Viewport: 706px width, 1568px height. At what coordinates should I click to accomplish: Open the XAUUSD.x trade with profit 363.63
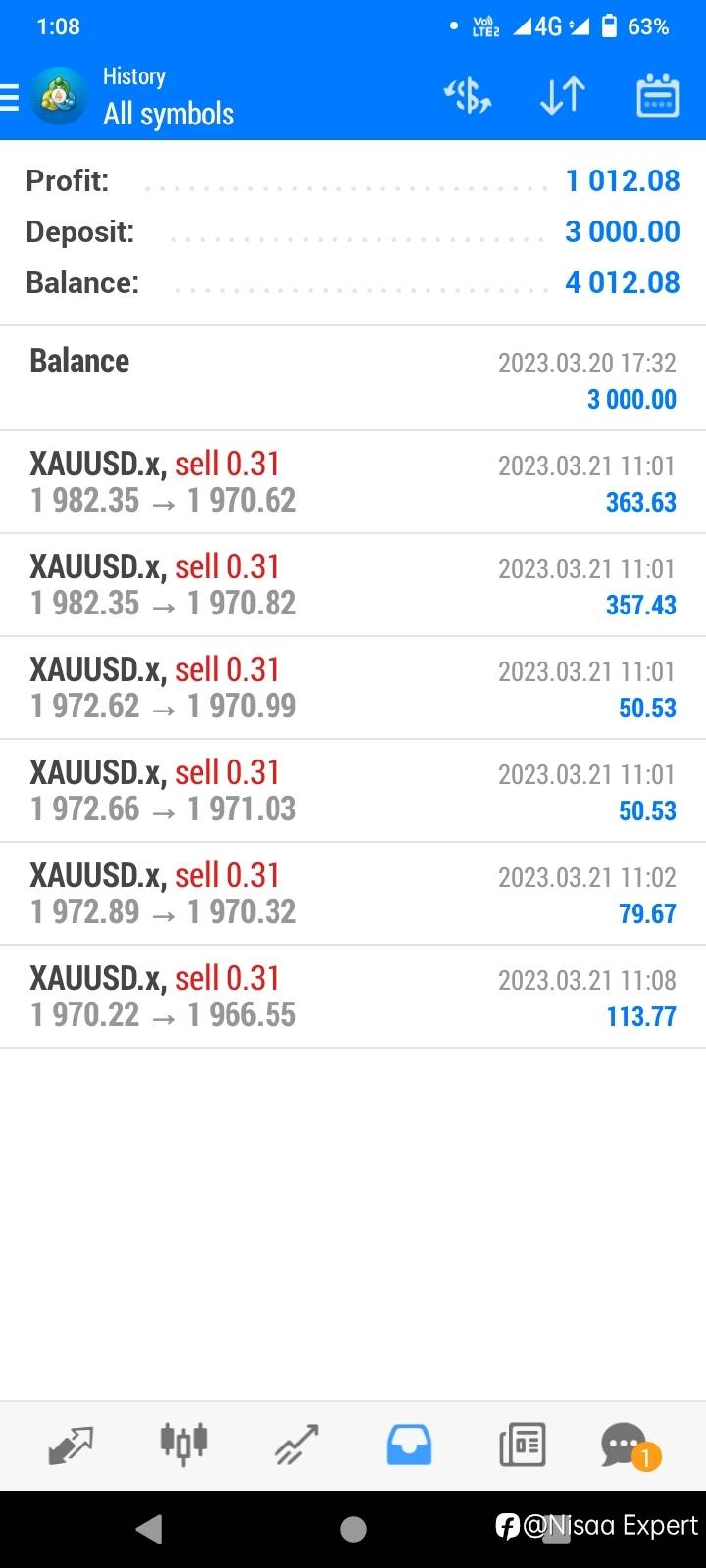tap(353, 482)
